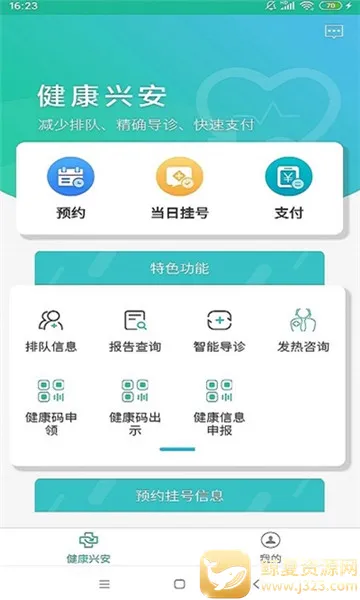Open 健康信息申报 health info declaration
Viewport: 360px width, 600px height.
pos(219,407)
